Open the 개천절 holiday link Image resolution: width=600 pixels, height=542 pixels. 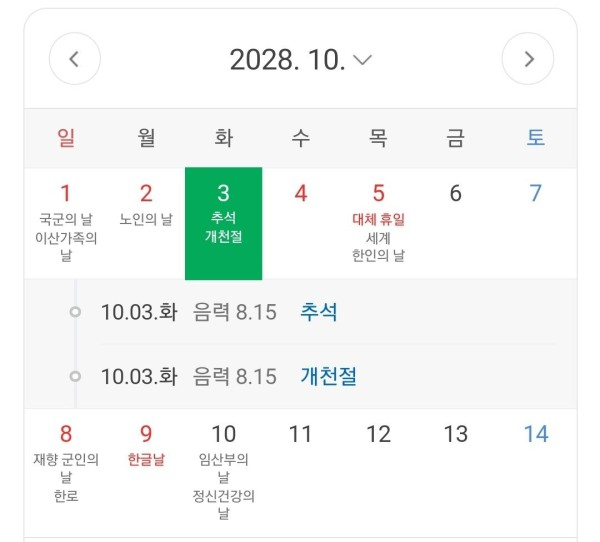[x=328, y=376]
